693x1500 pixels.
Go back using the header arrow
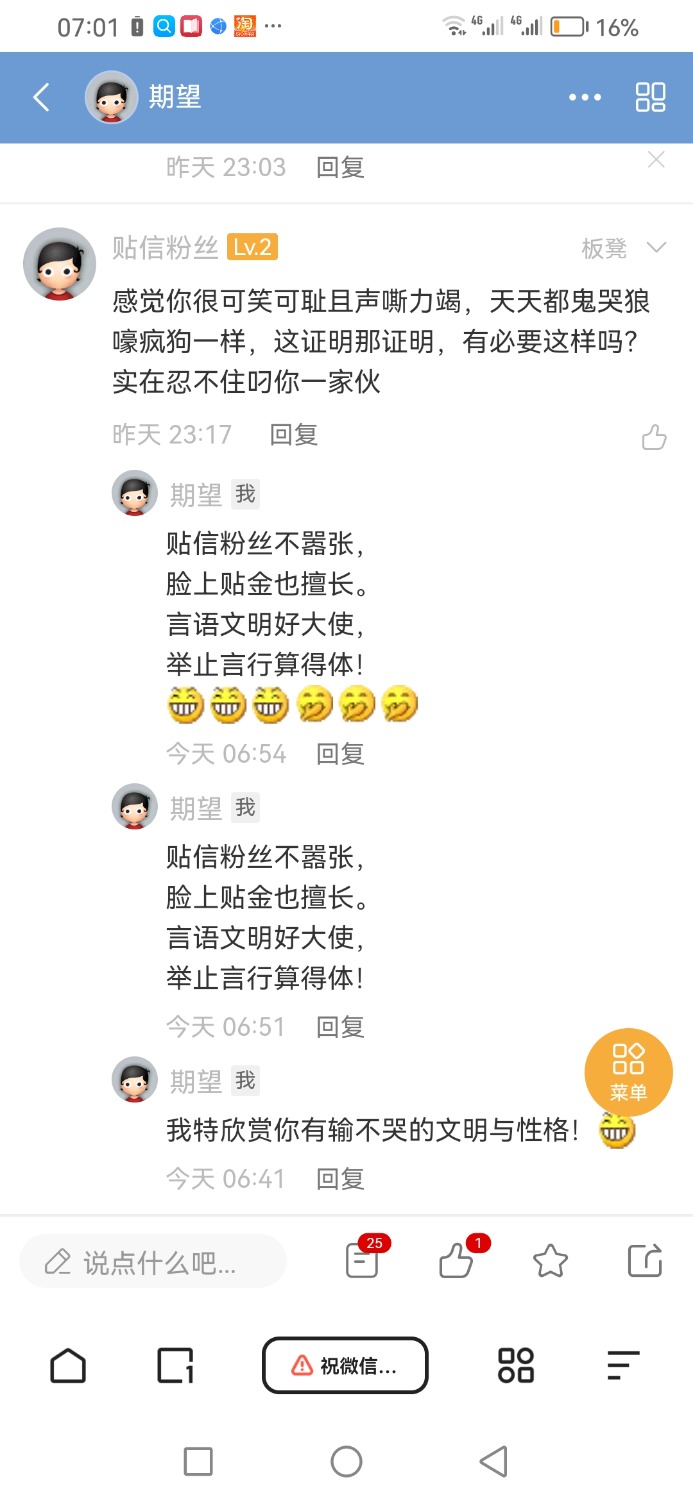[41, 97]
